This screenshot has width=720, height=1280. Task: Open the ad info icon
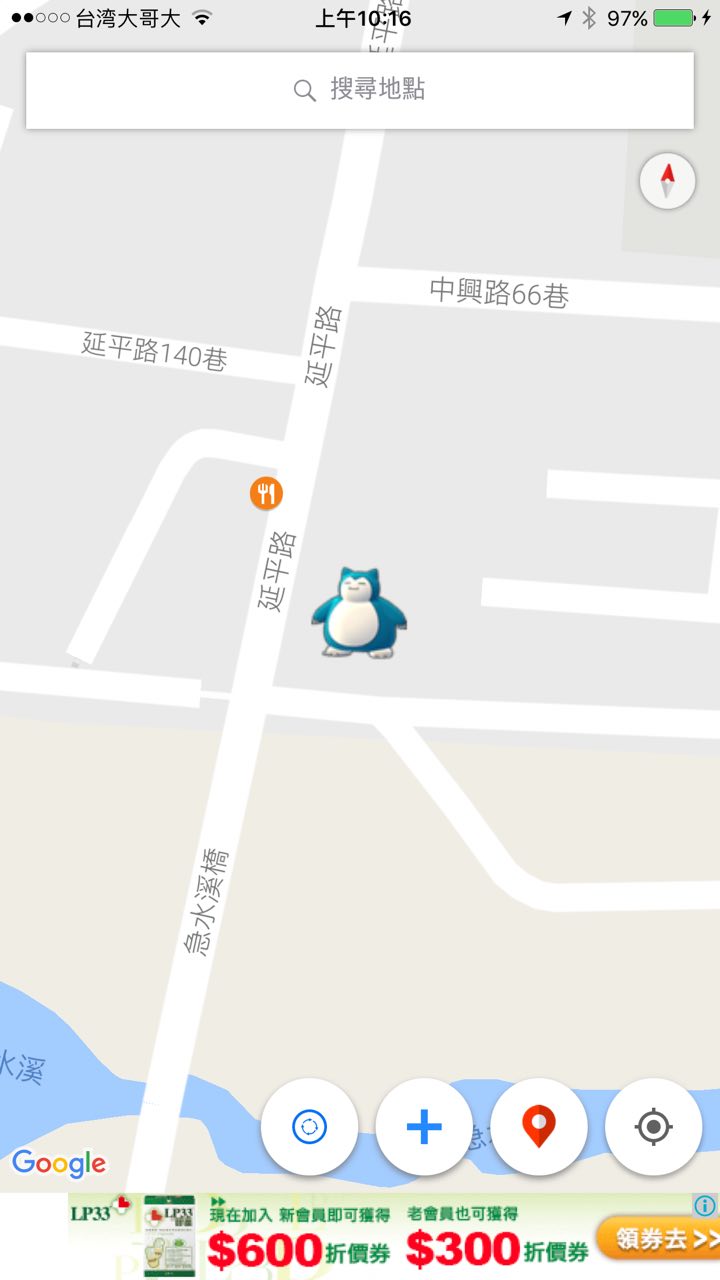point(705,1206)
